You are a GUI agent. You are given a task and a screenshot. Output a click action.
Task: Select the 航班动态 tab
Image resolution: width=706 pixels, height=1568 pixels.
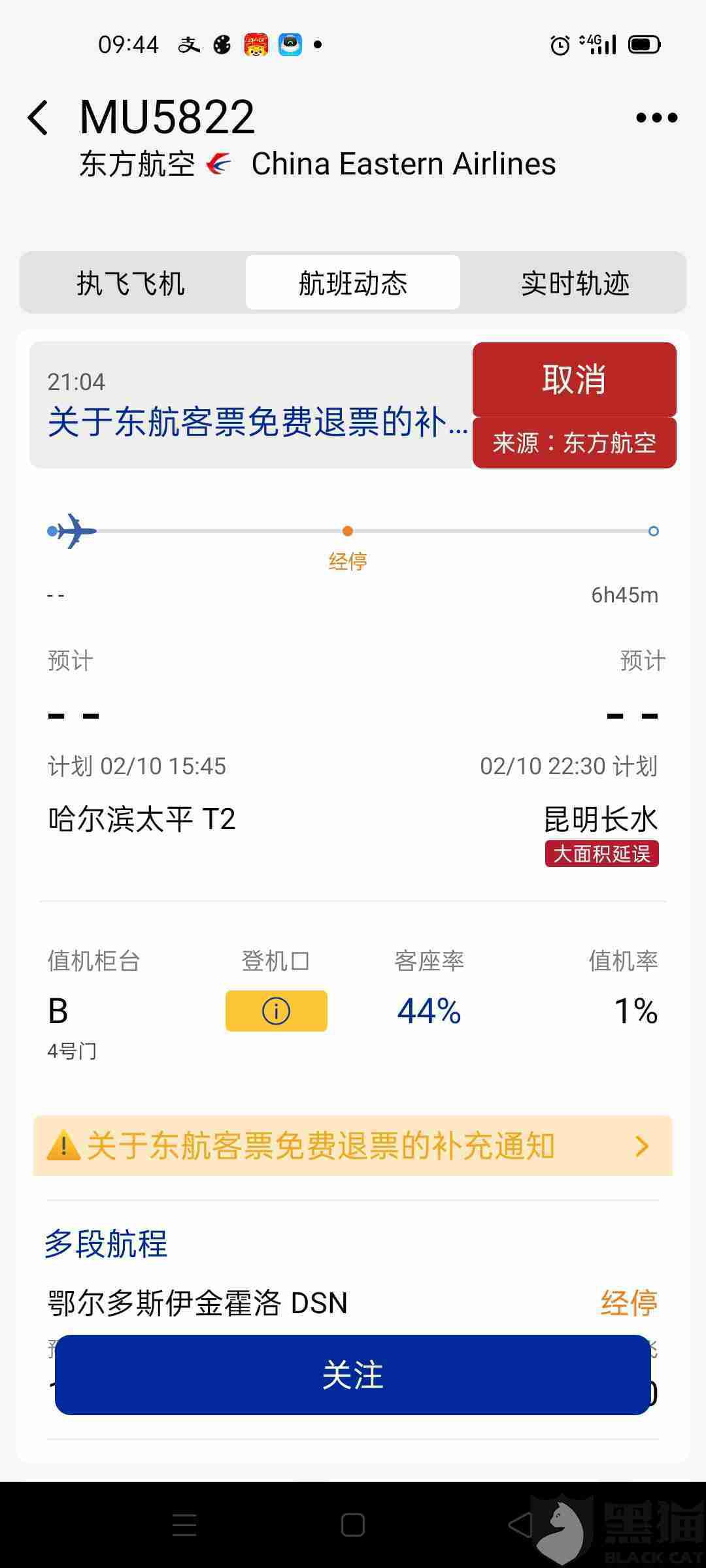pyautogui.click(x=353, y=283)
